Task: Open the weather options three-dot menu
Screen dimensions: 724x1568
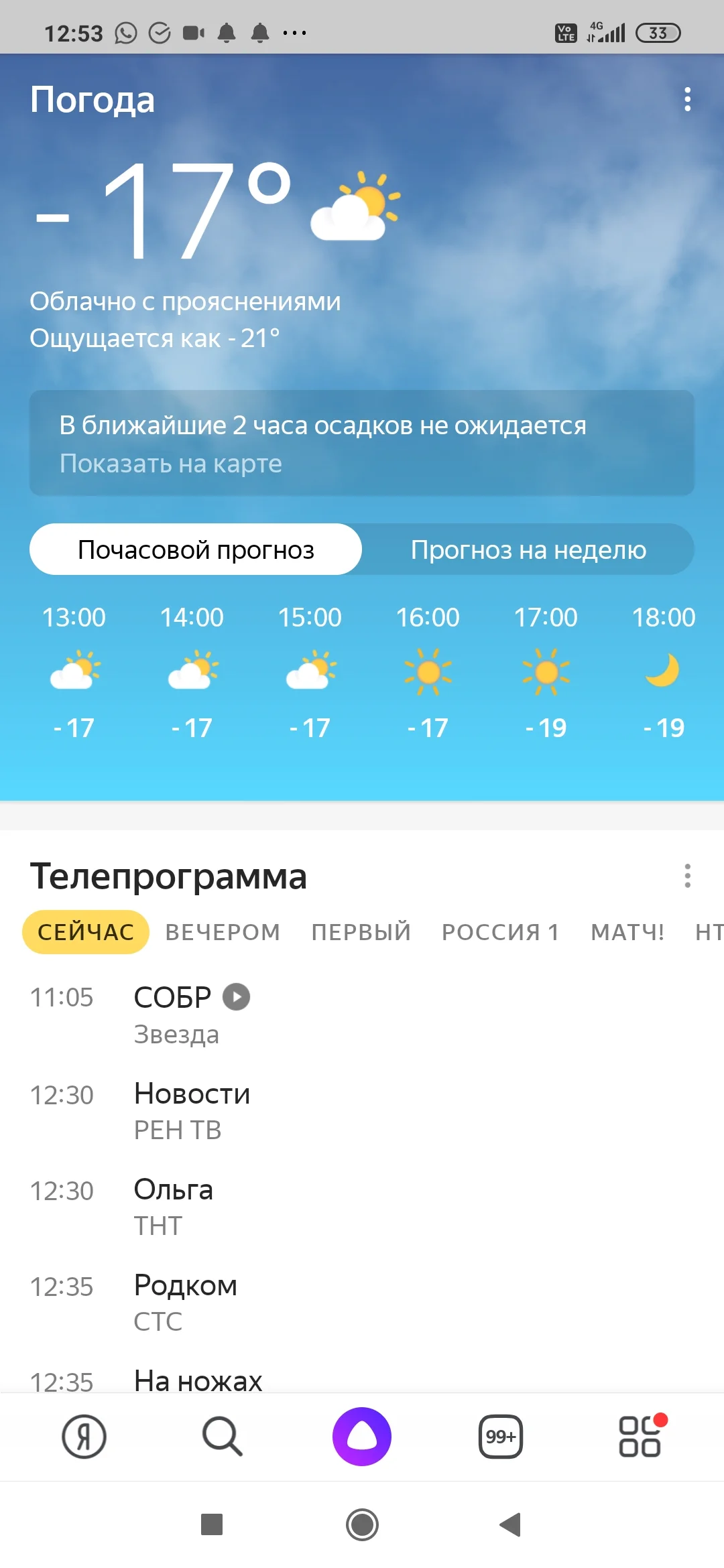Action: pos(687,101)
